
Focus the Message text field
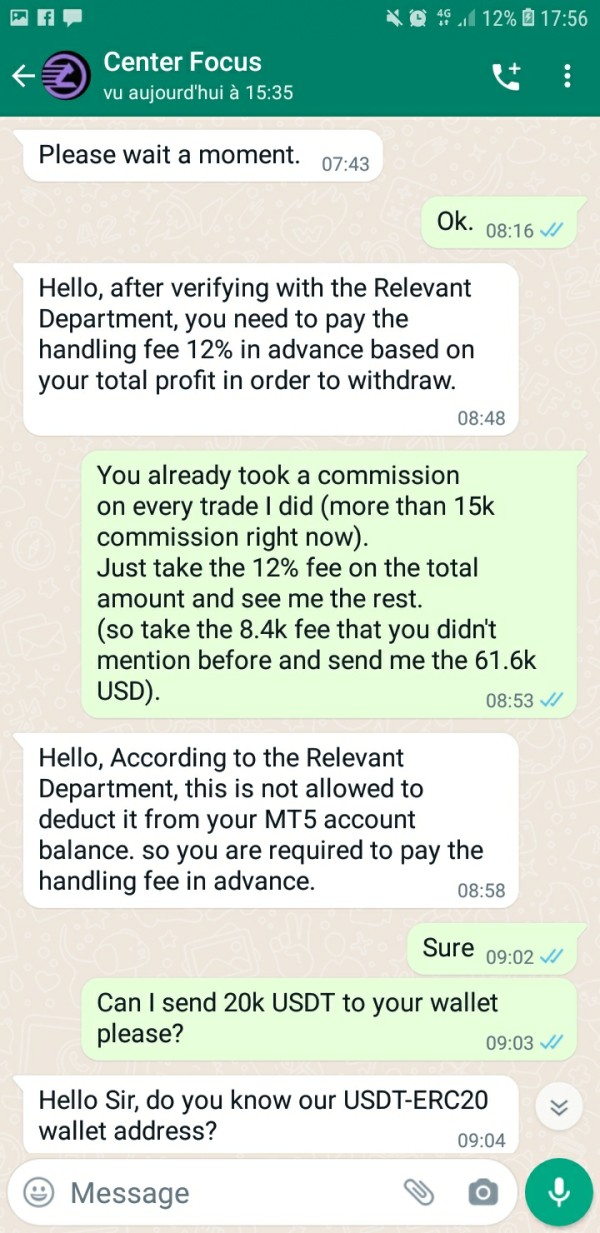coord(230,1192)
